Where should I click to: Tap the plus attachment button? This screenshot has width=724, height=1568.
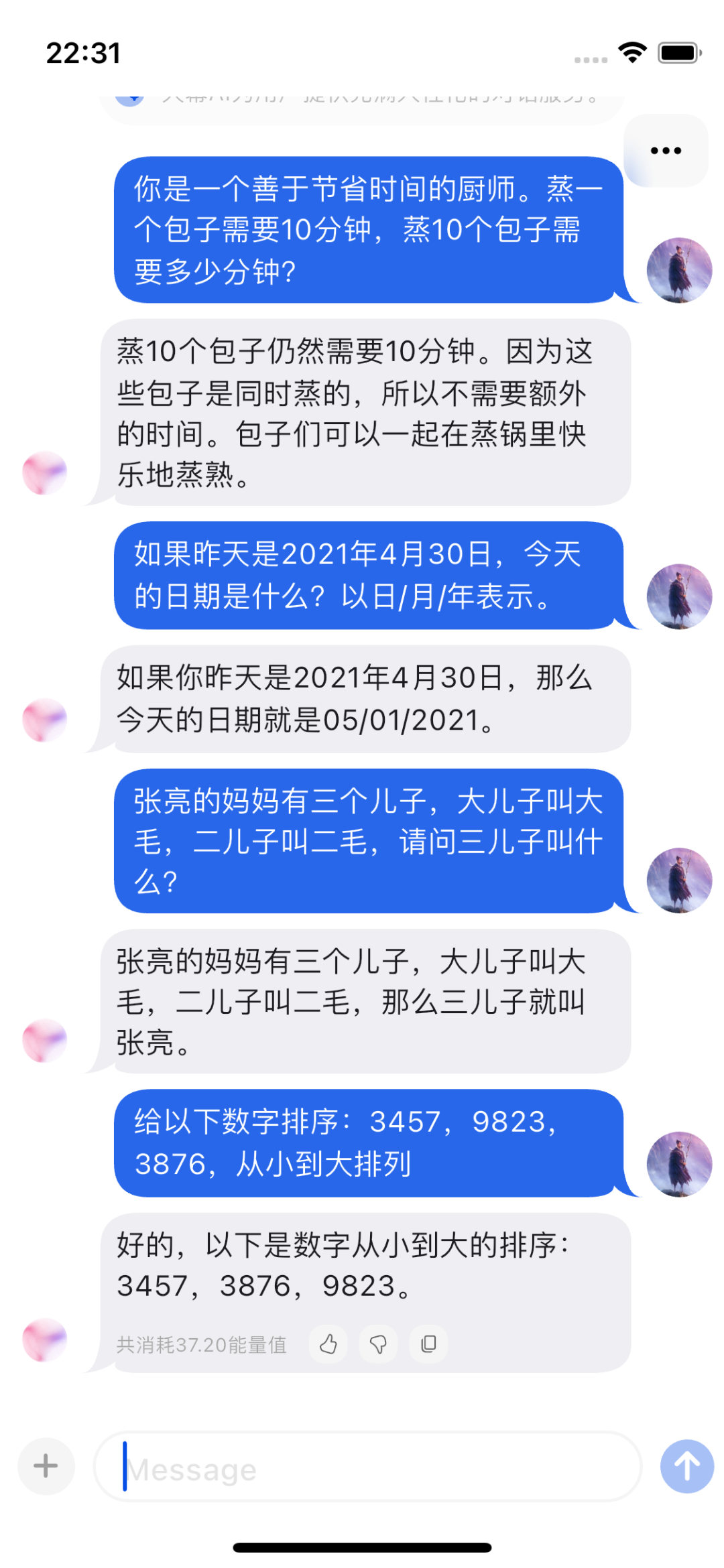46,1465
